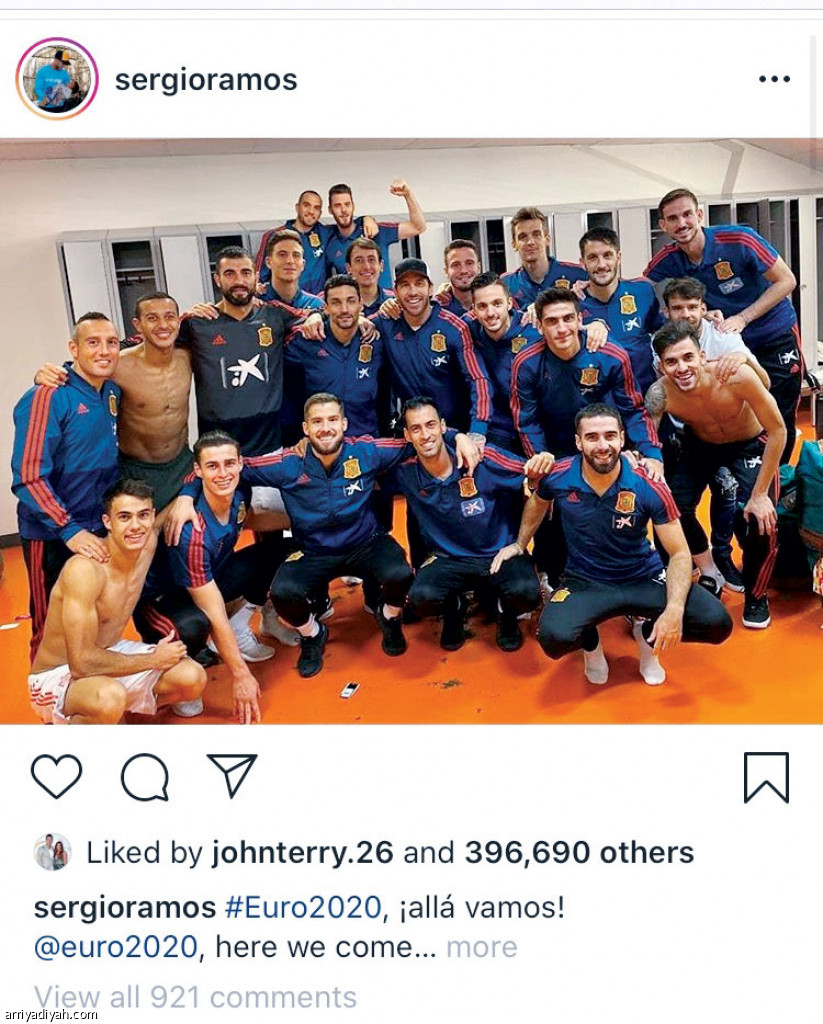View the 396,690 others who liked
Screen dimensions: 823x1024
coord(578,853)
